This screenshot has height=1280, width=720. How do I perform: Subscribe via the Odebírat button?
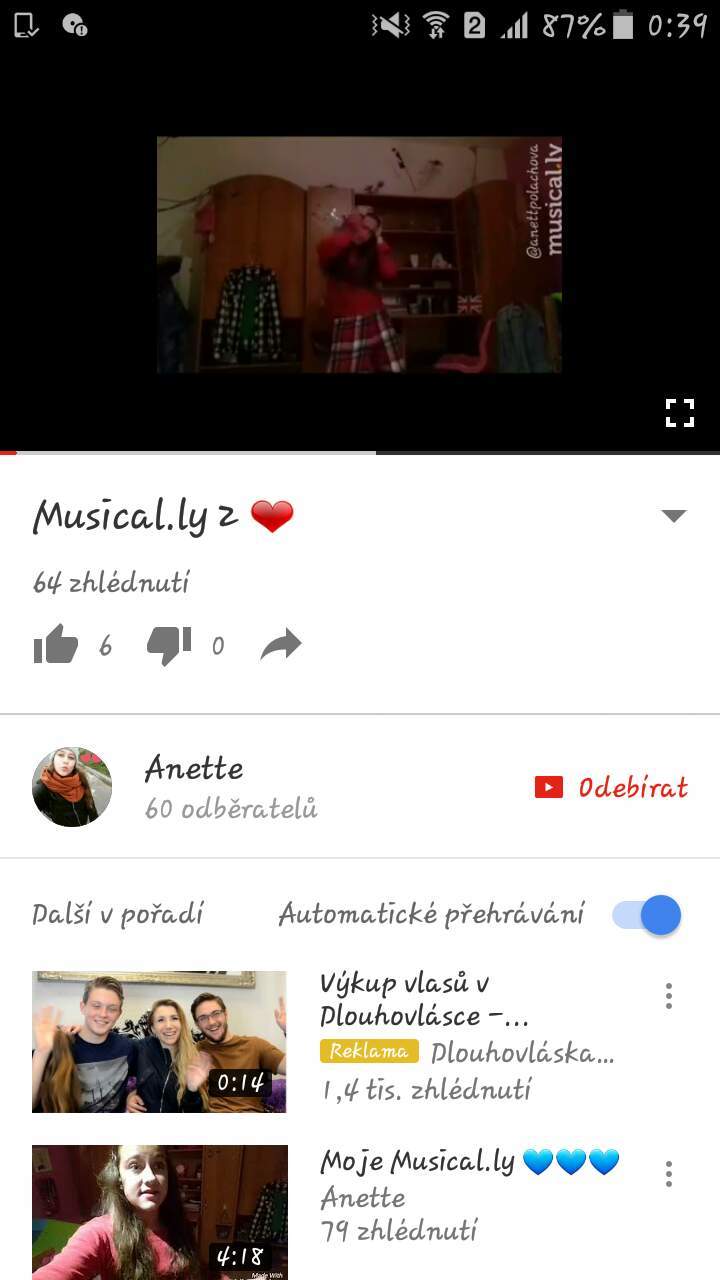[x=611, y=788]
